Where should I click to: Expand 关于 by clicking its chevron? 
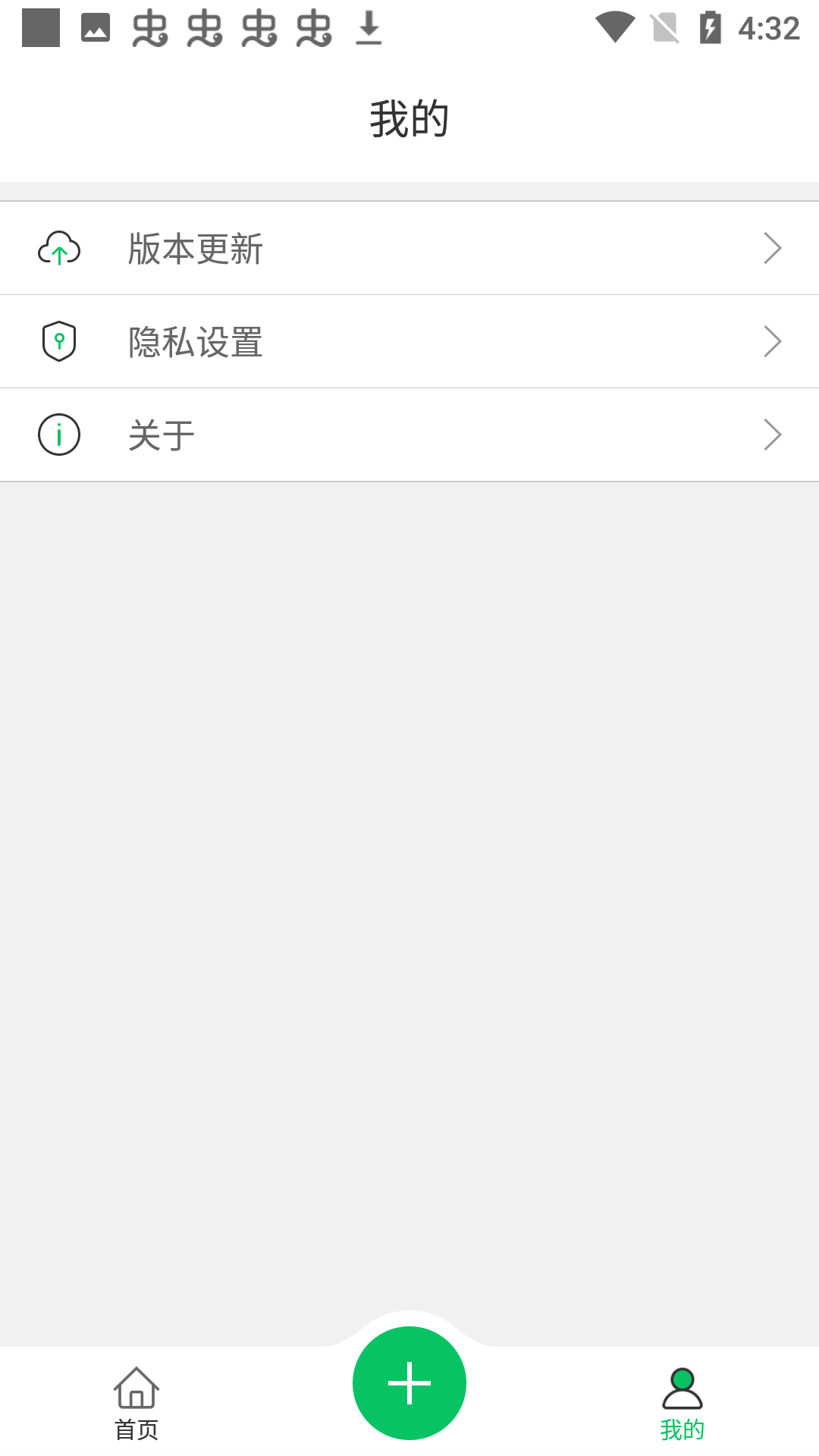pos(773,434)
